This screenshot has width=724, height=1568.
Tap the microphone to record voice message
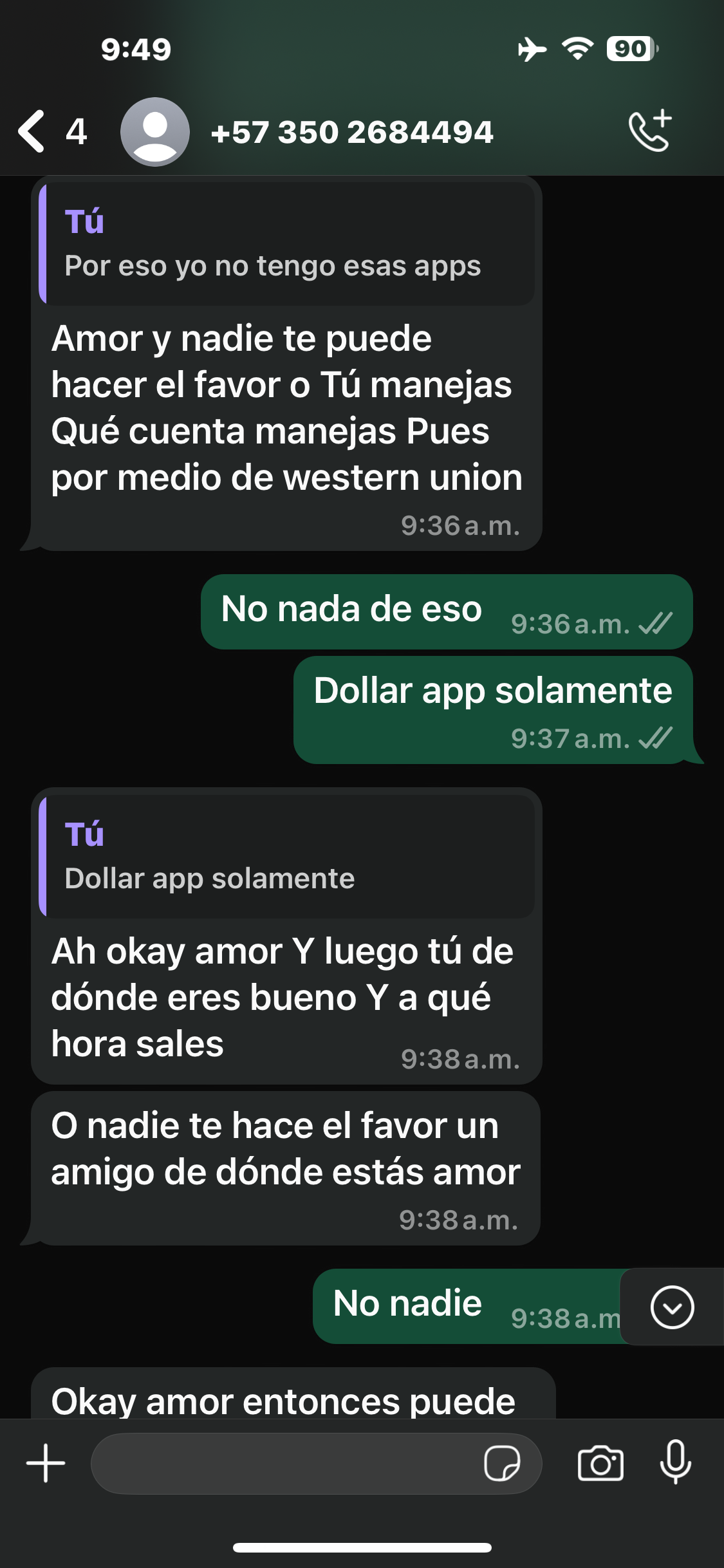(676, 1462)
